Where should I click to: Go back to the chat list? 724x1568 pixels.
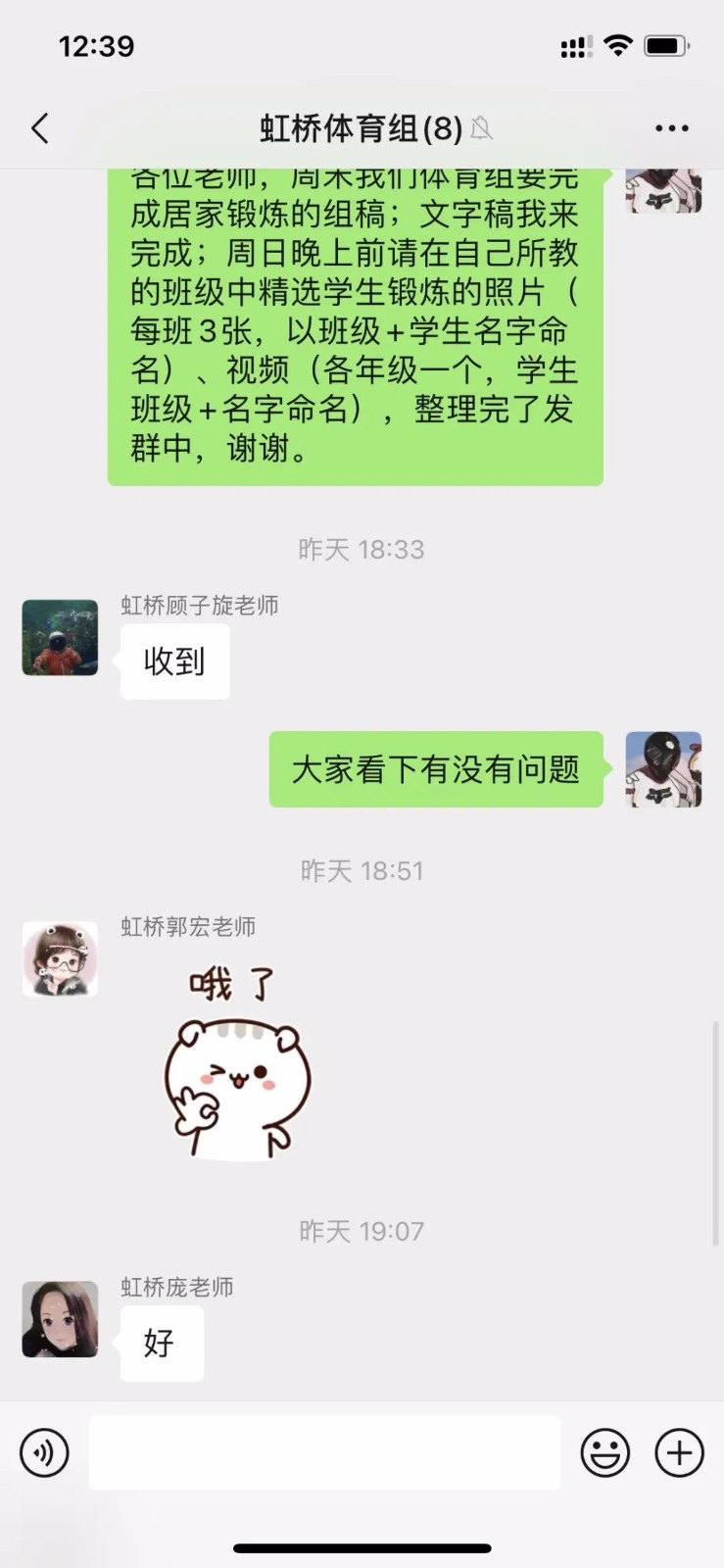pos(39,128)
